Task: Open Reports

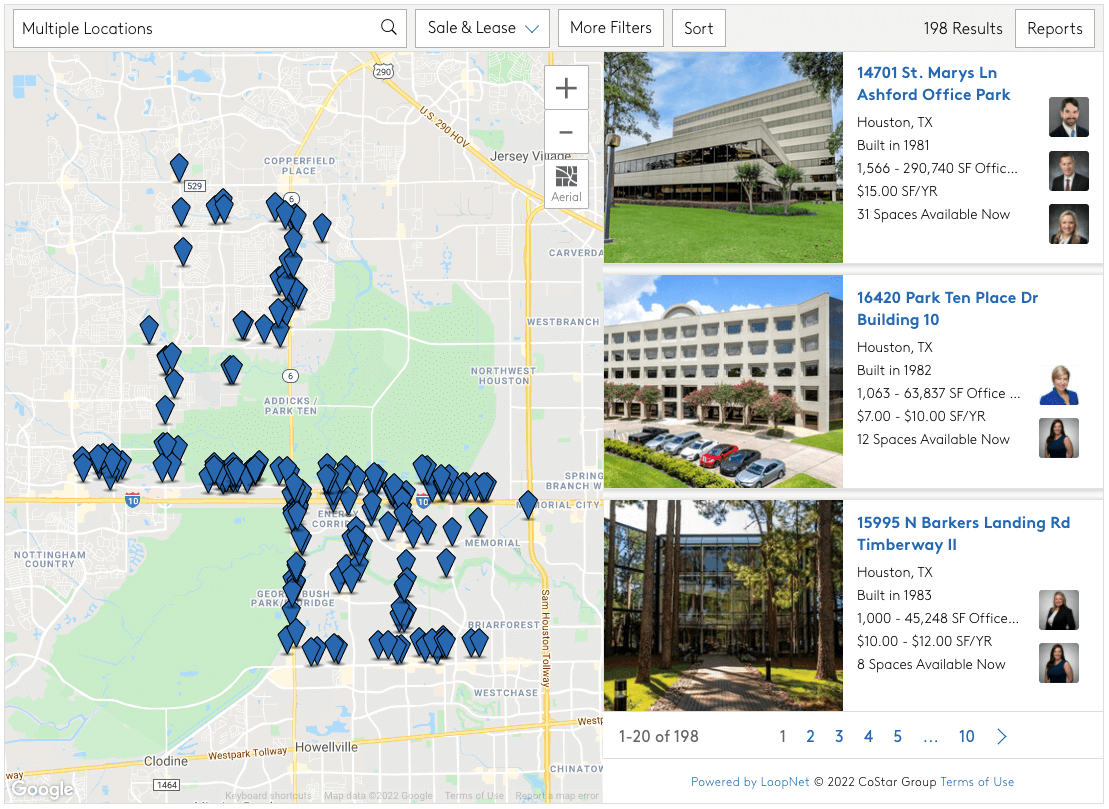Action: [1054, 29]
